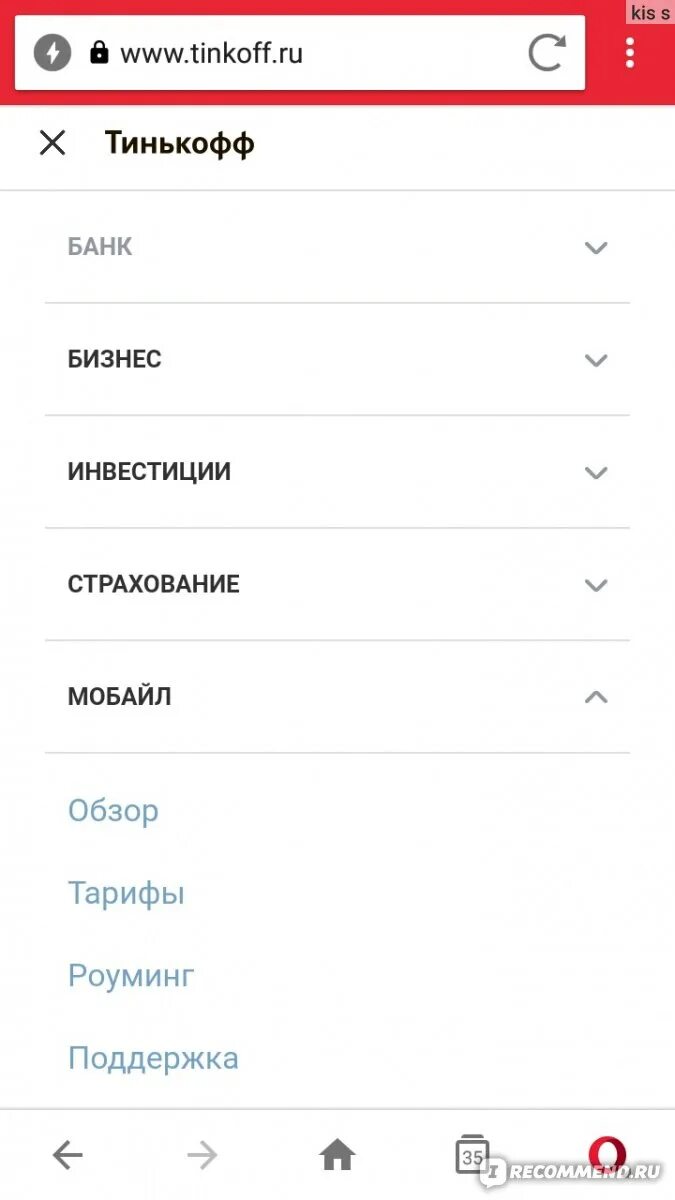The image size is (675, 1200).
Task: Open the tabs switcher showing 35
Action: (472, 1155)
